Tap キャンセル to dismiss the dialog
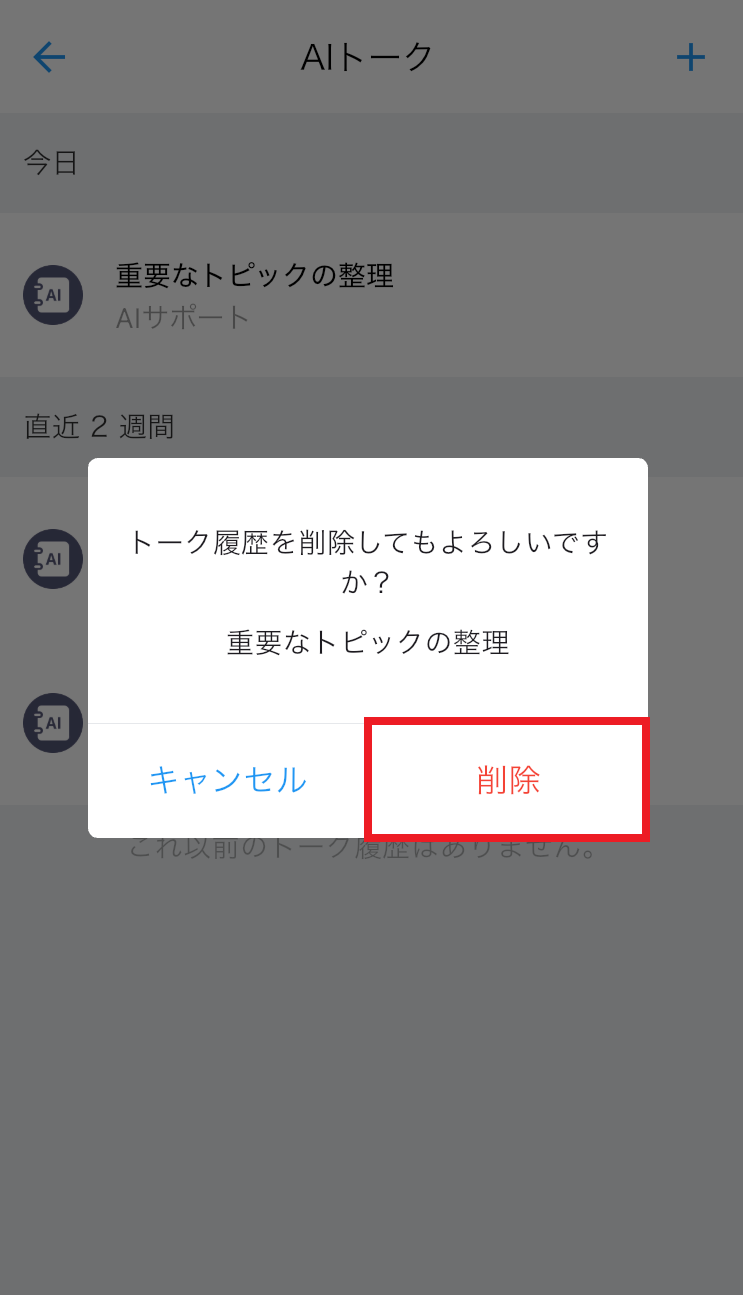This screenshot has height=1295, width=743. [x=228, y=780]
